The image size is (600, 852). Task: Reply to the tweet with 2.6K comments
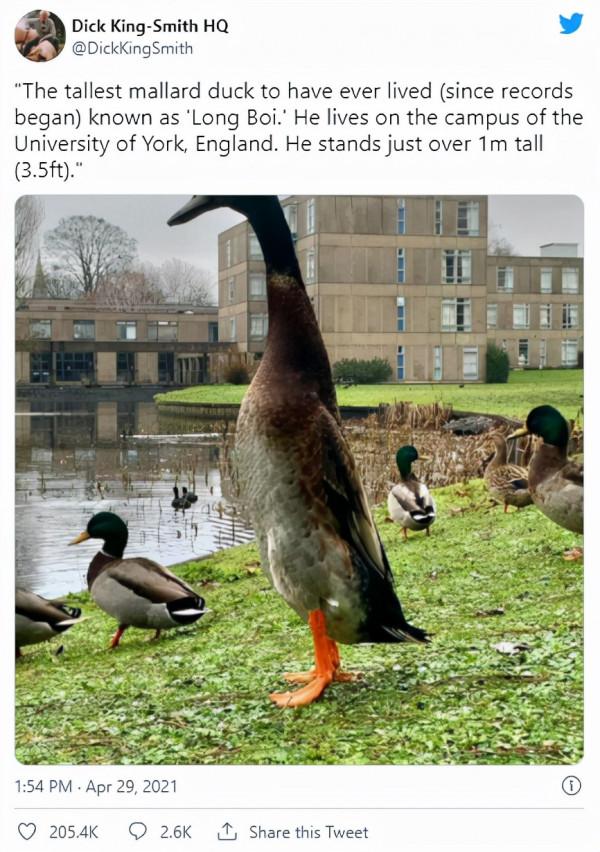point(139,832)
